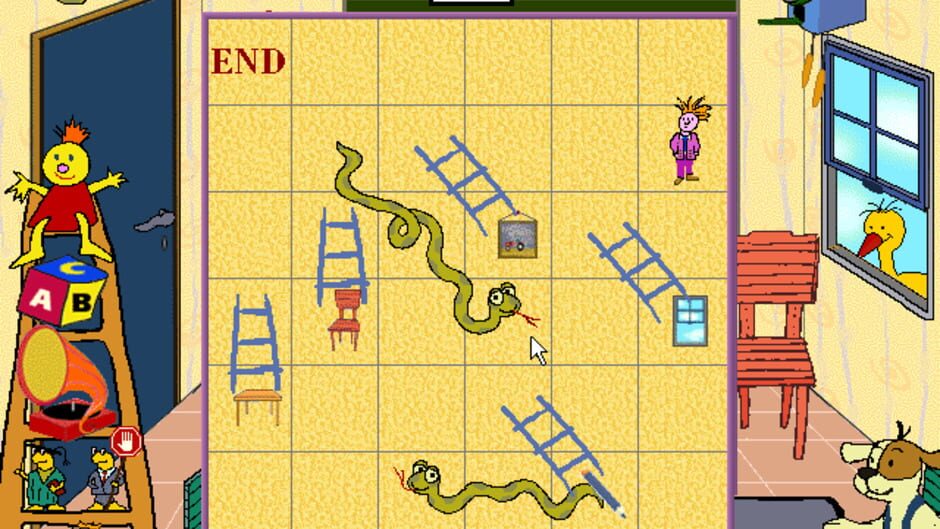Open the blue door to leave
This screenshot has width=940, height=529.
[110, 150]
